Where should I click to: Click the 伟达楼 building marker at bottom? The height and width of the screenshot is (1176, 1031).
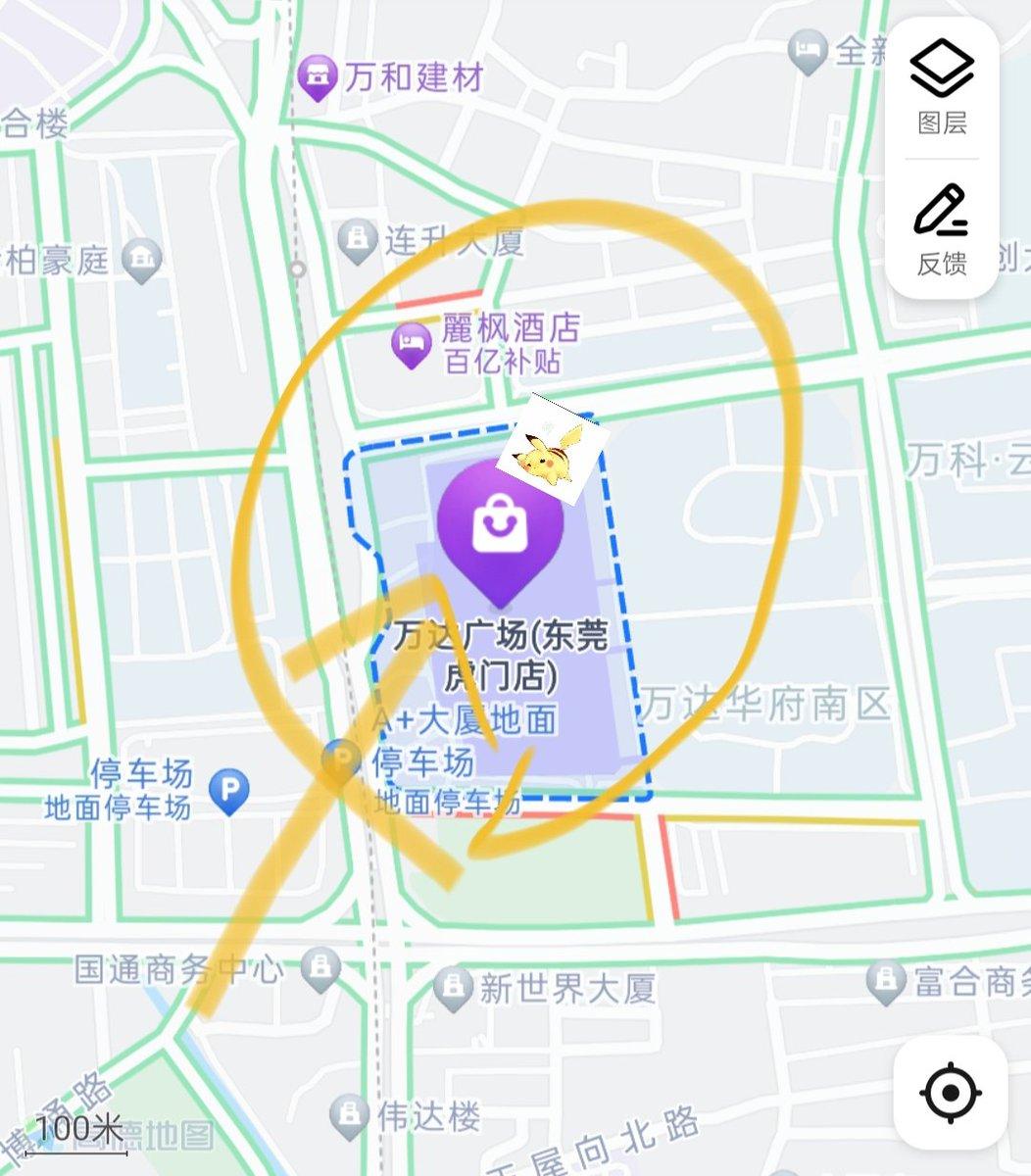[348, 1110]
